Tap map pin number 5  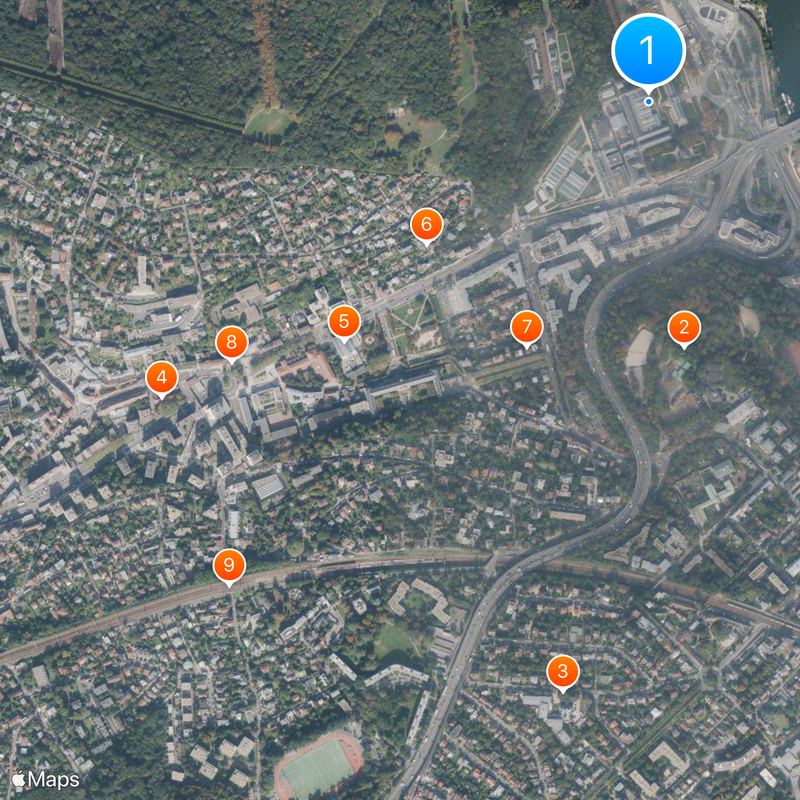(344, 322)
